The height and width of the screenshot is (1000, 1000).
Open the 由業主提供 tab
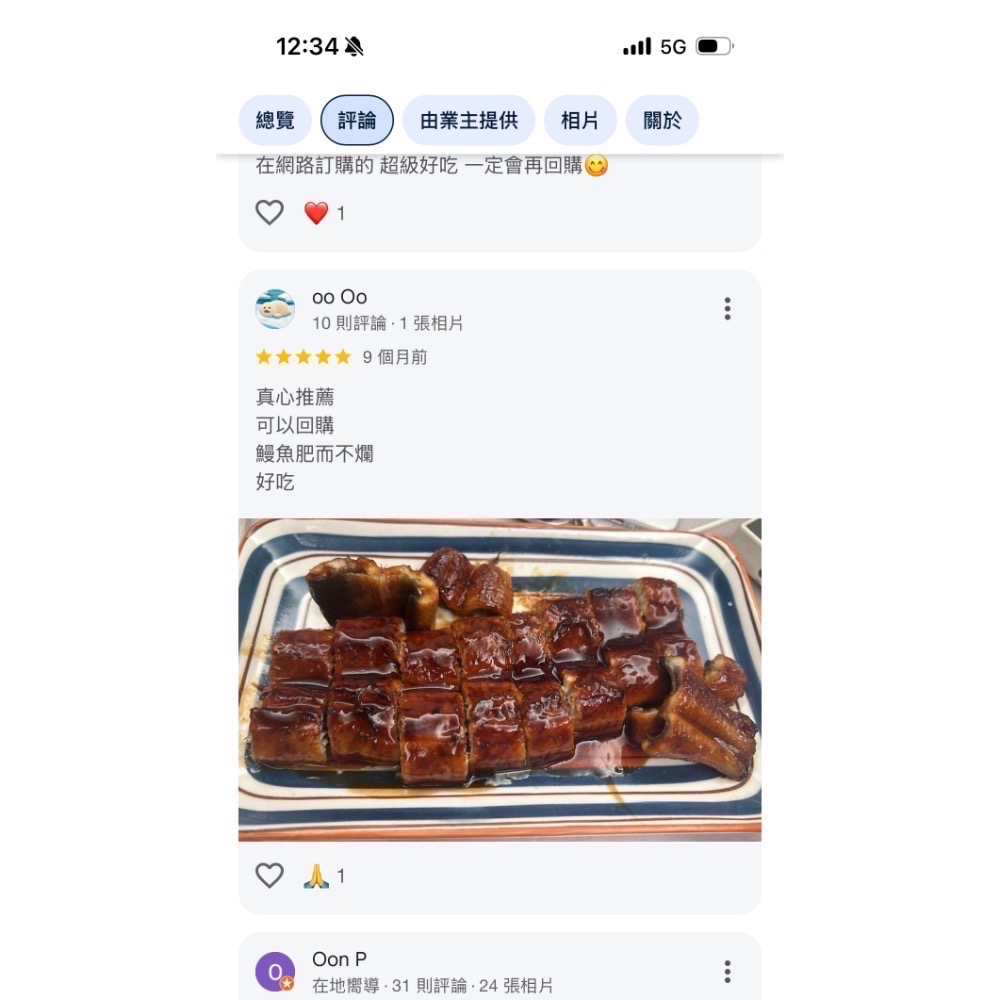click(469, 121)
